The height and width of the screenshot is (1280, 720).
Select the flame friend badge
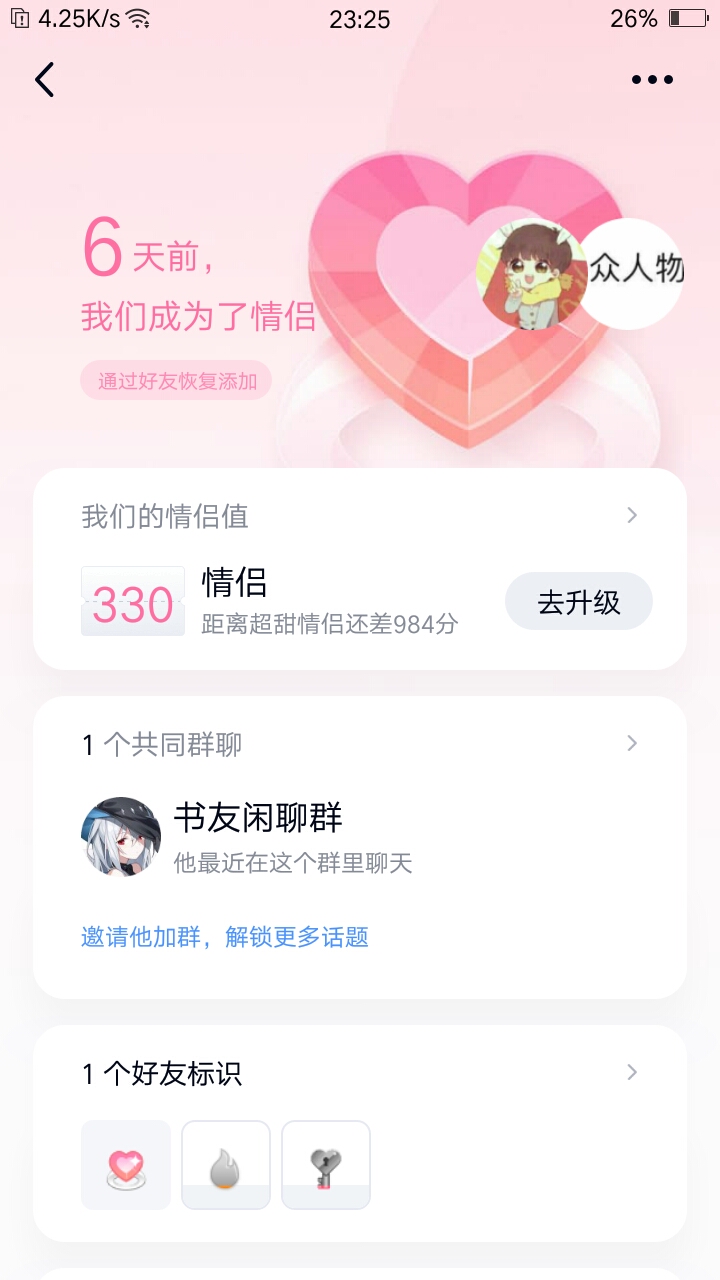pyautogui.click(x=226, y=1165)
